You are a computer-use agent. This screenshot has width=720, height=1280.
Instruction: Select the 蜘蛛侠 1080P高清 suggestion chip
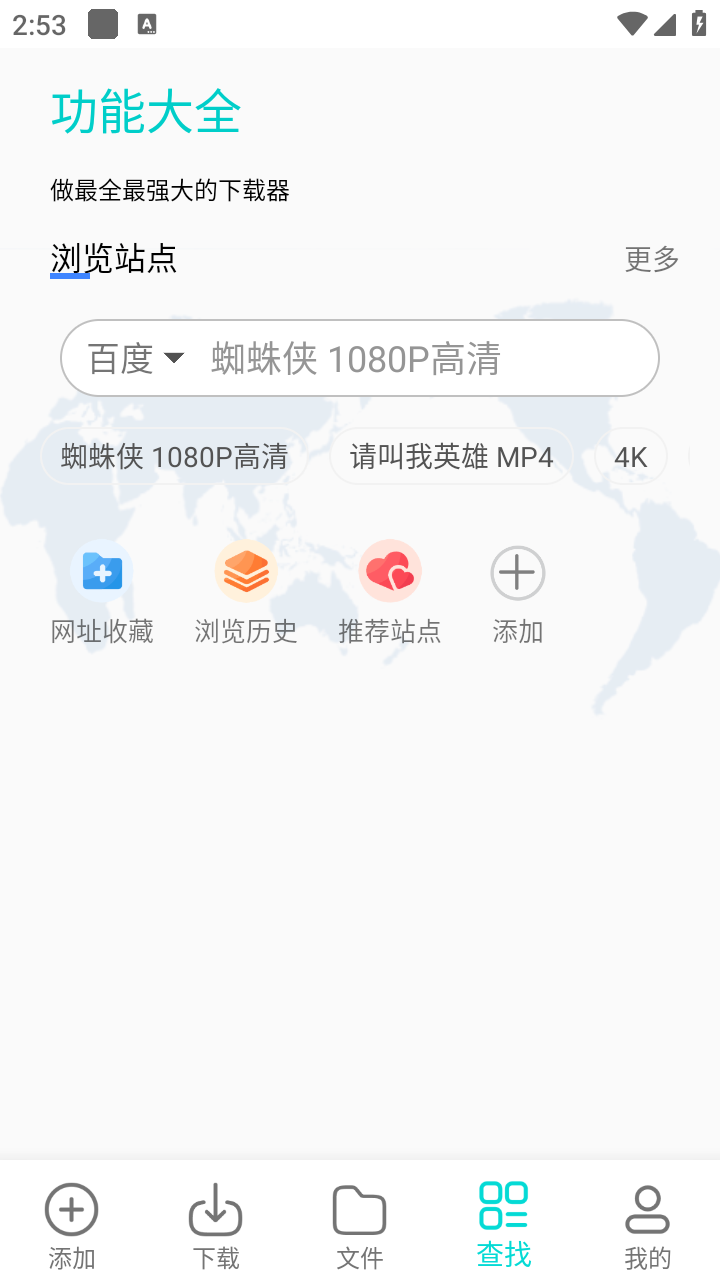click(172, 456)
